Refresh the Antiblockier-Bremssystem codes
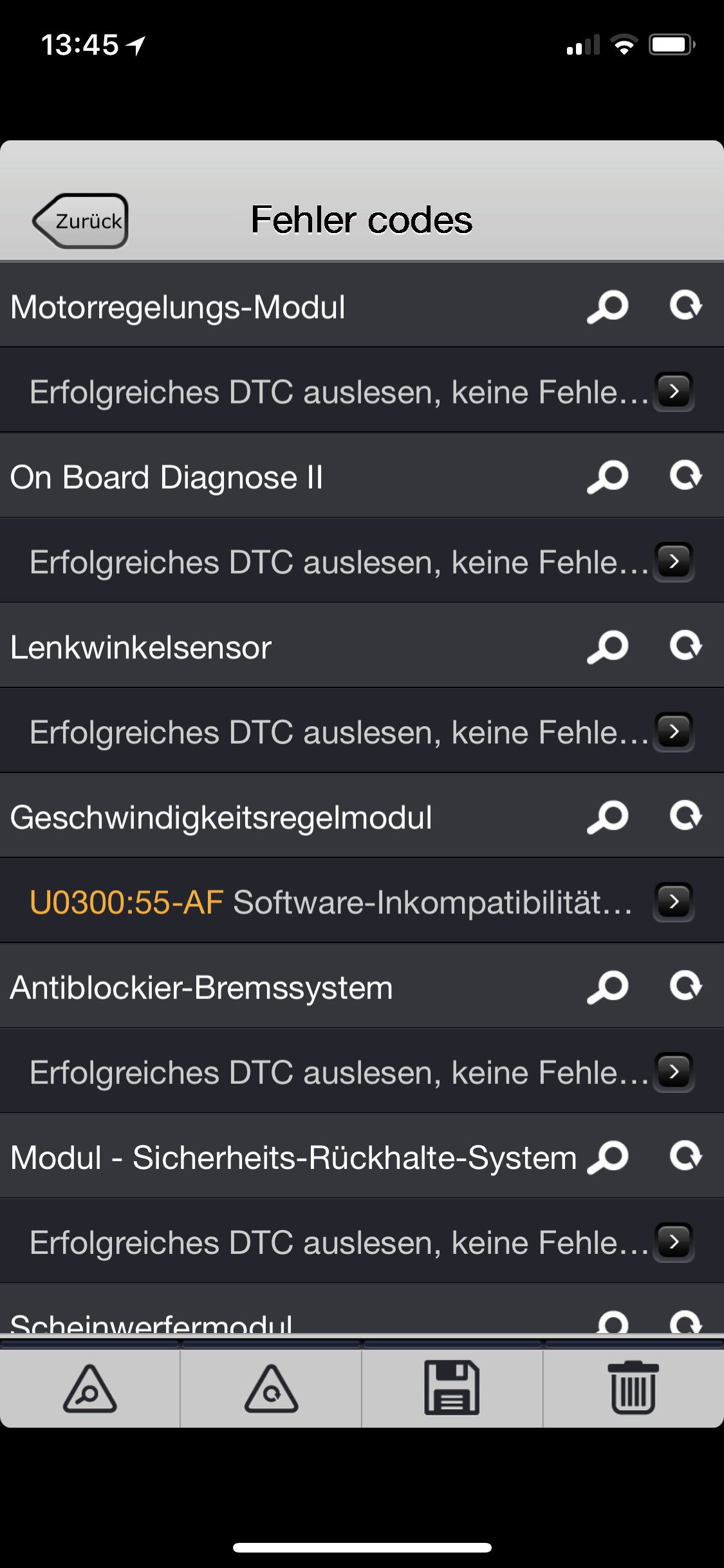Viewport: 724px width, 1568px height. pos(685,986)
